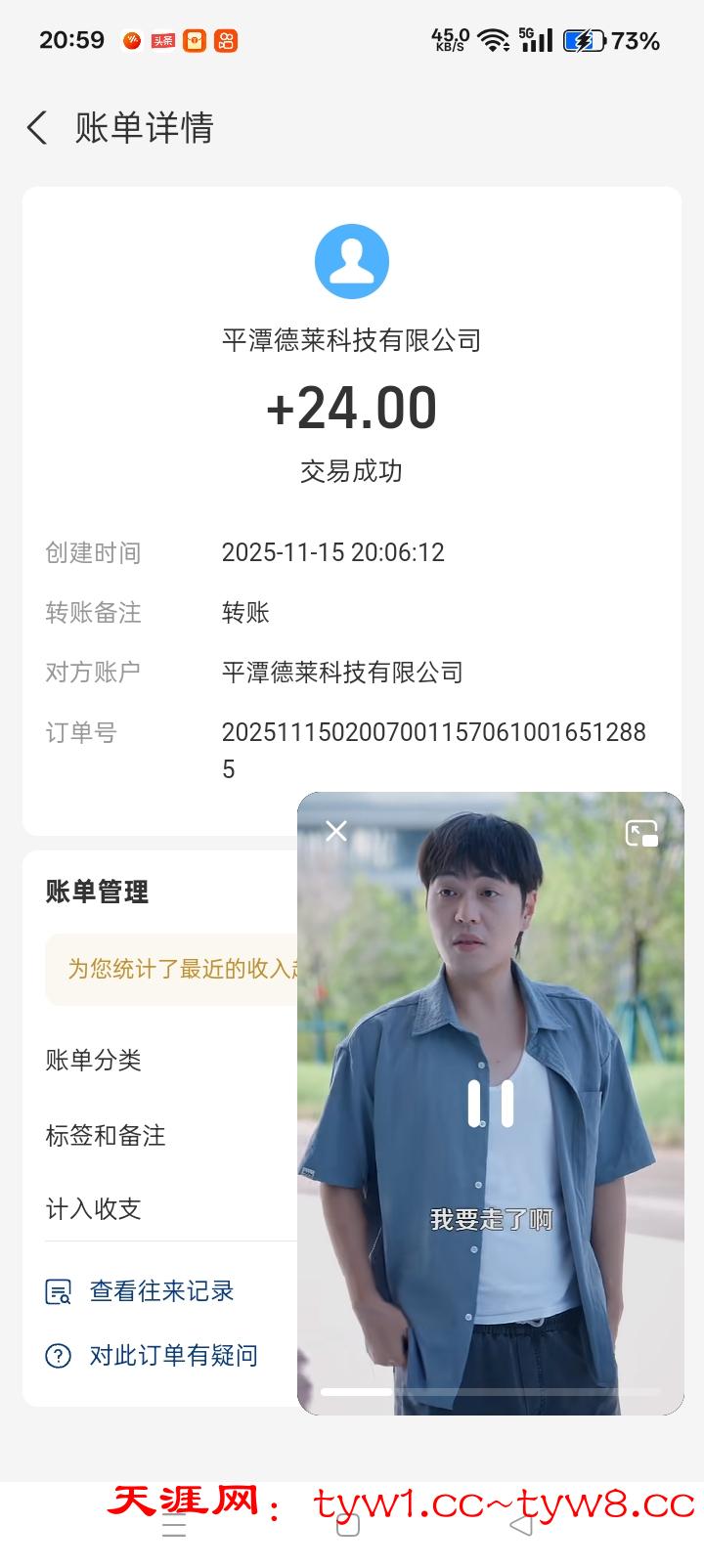Open 标签和备注 row

point(106,1135)
